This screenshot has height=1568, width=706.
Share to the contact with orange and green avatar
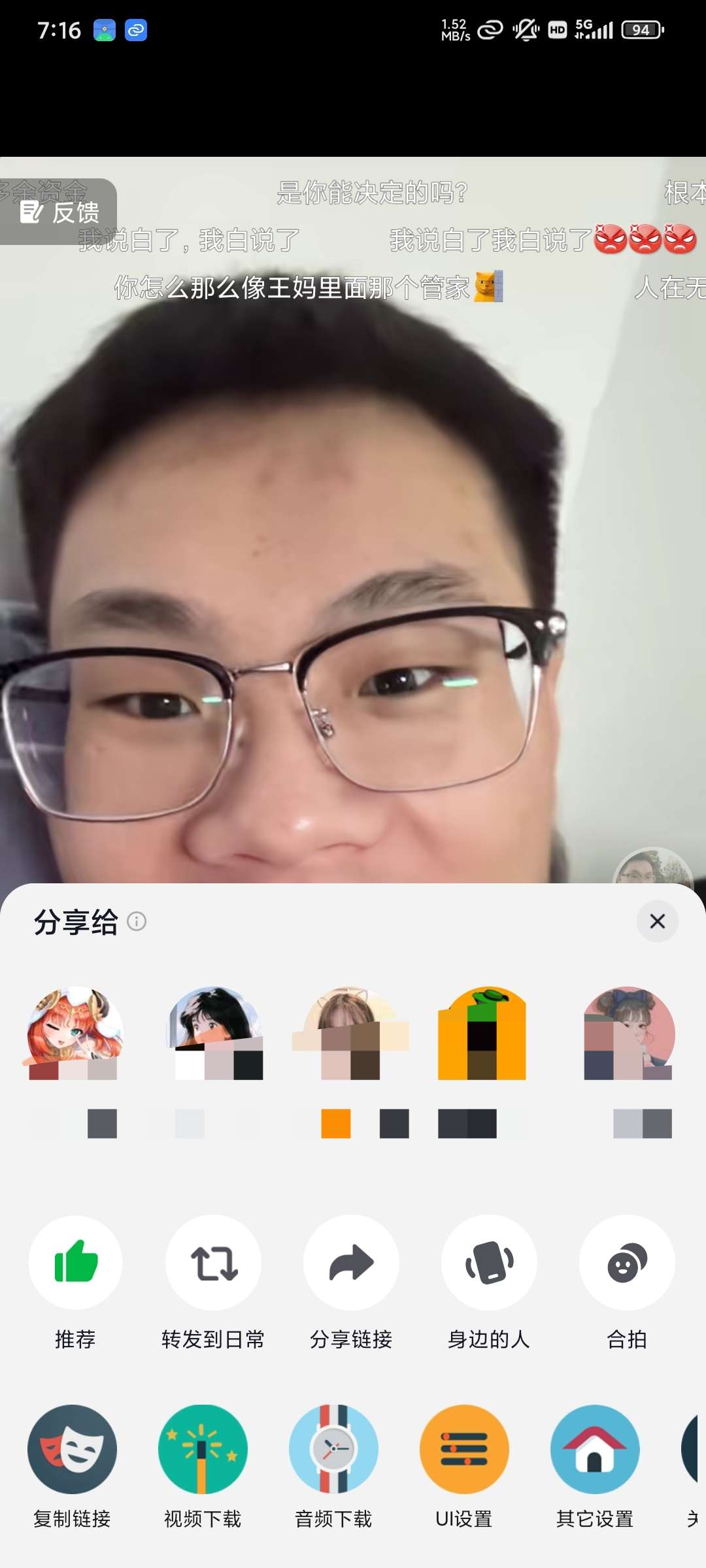coord(482,1034)
